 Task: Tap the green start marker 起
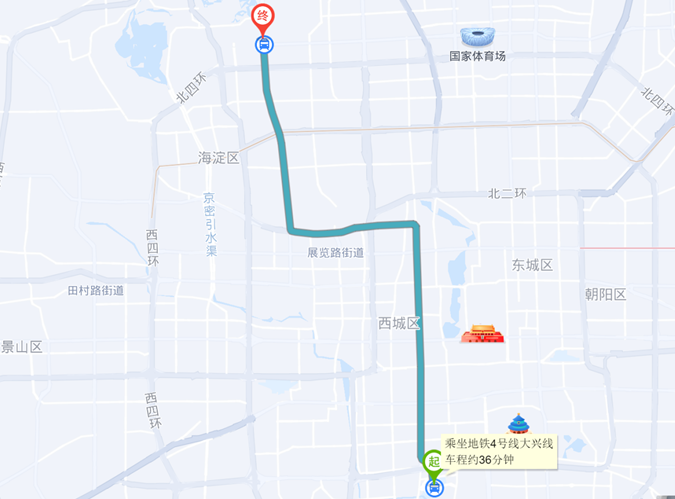tap(434, 462)
